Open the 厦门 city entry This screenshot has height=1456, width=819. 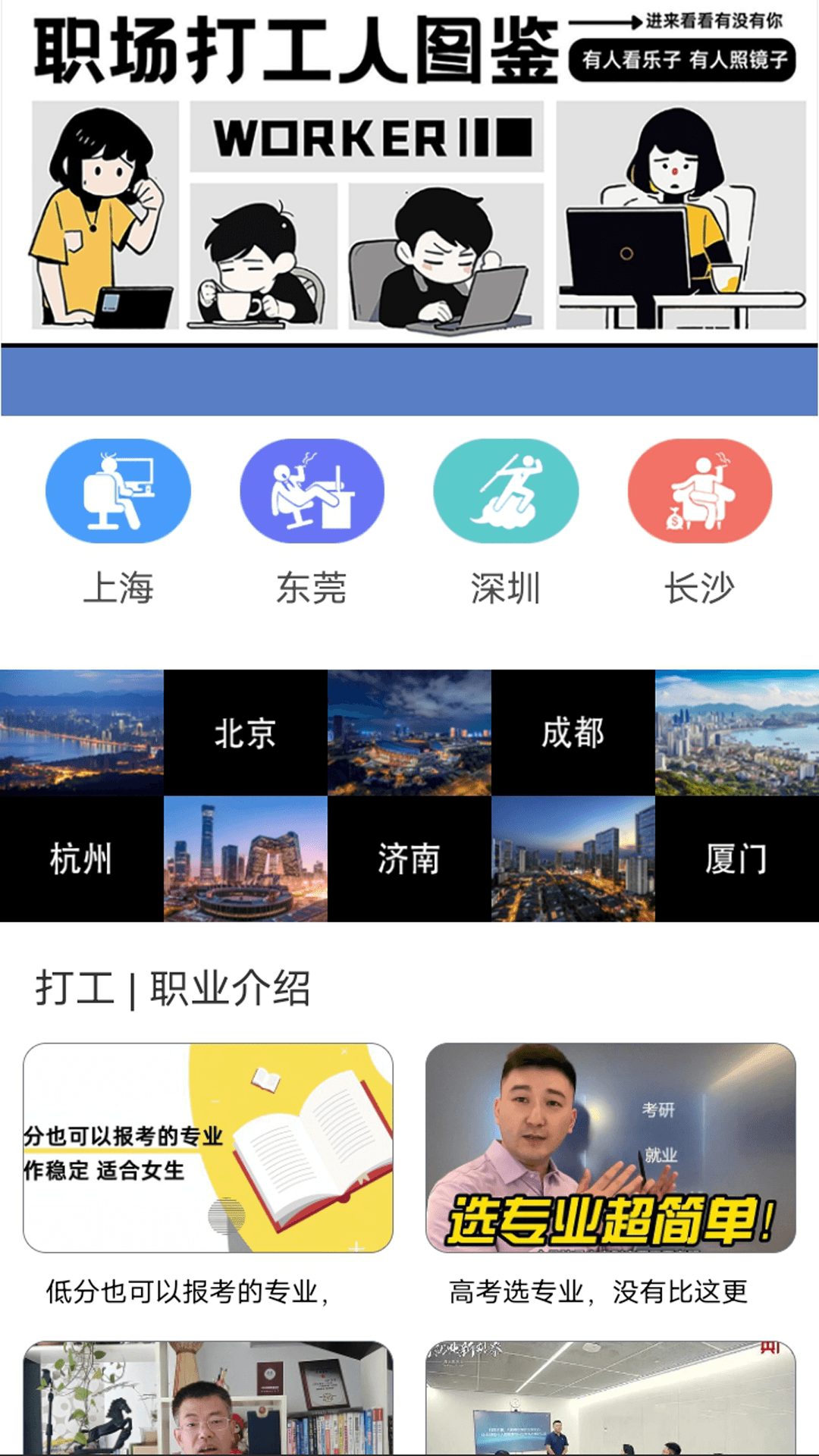(737, 859)
